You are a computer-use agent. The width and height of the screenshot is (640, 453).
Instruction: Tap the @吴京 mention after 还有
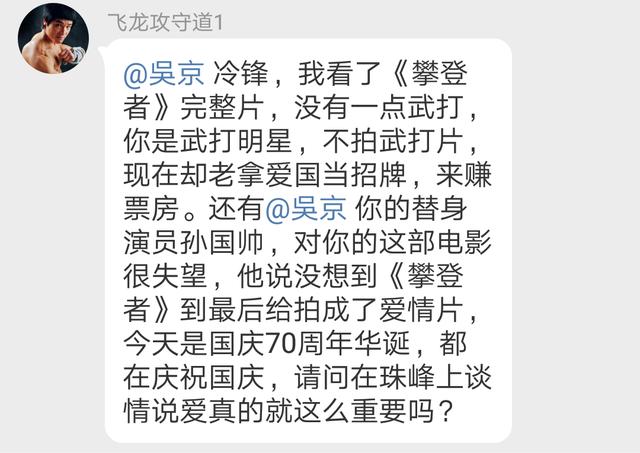[x=306, y=209]
